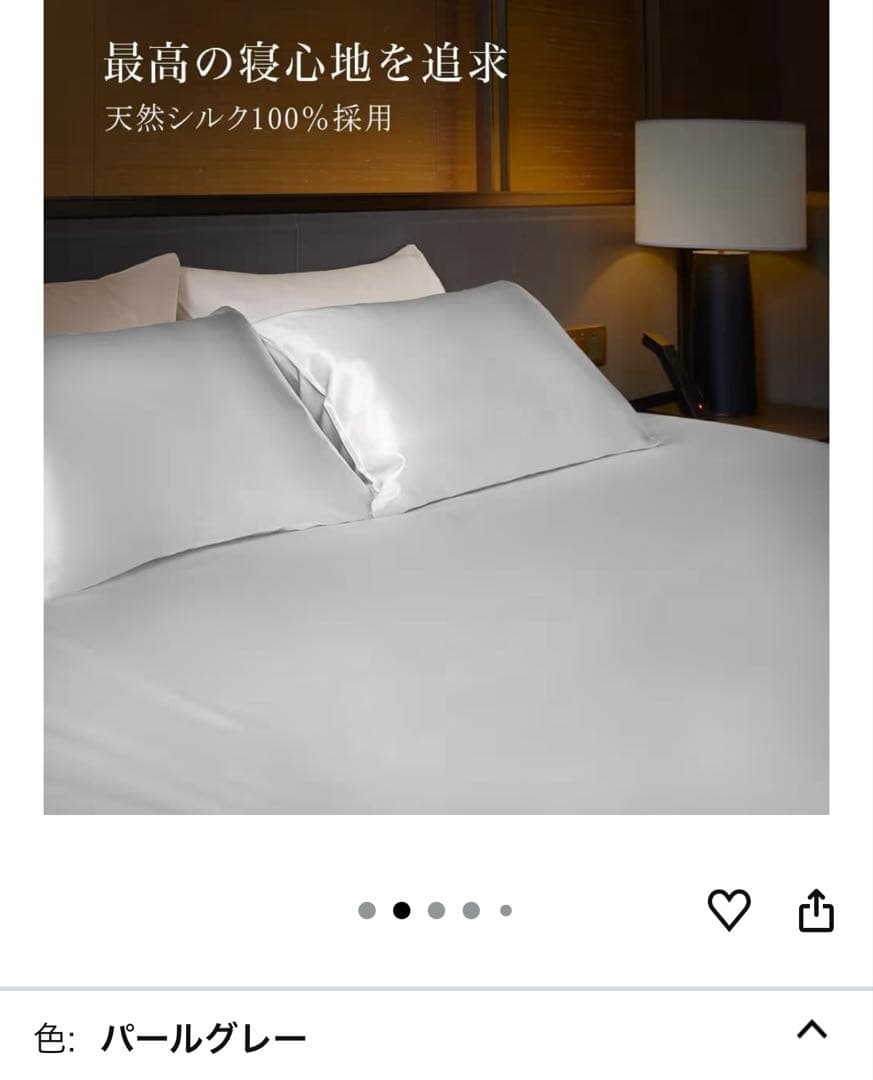The width and height of the screenshot is (873, 1080).
Task: Select the third carousel indicator dot
Action: coord(434,908)
